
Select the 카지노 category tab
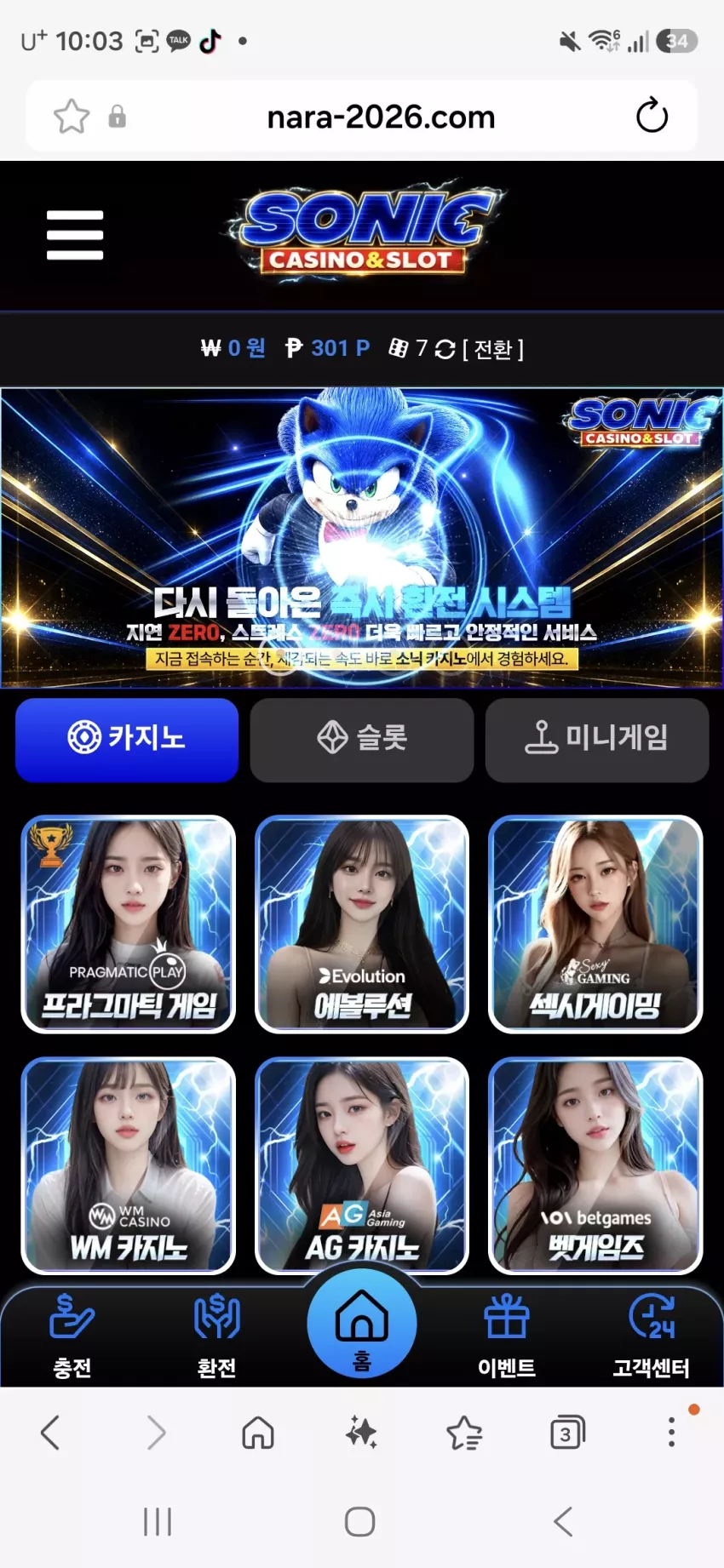127,739
